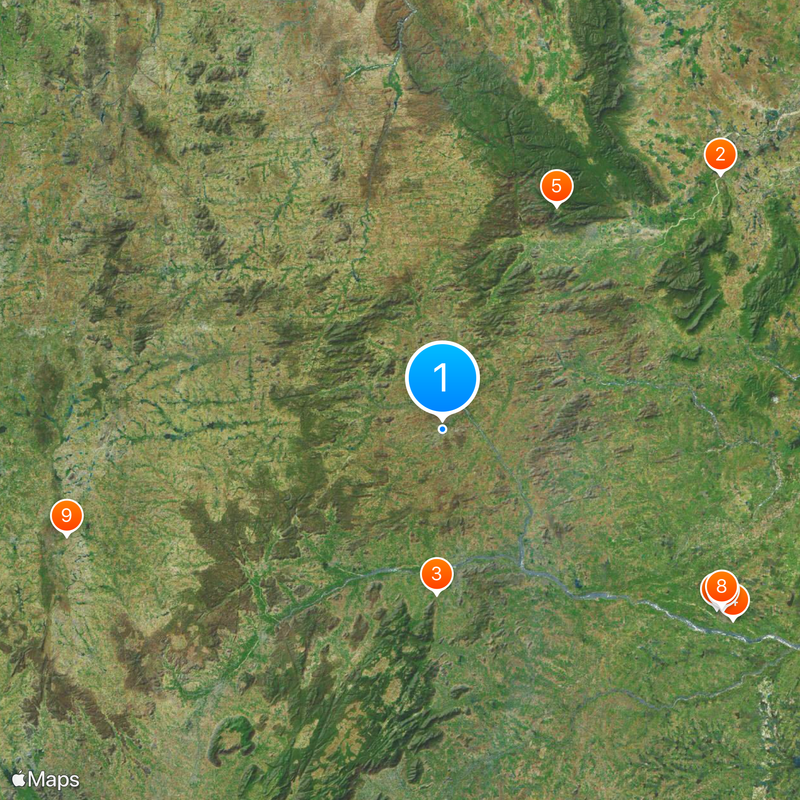Select the large blue pin numbered 1
800x800 pixels.
[x=442, y=379]
